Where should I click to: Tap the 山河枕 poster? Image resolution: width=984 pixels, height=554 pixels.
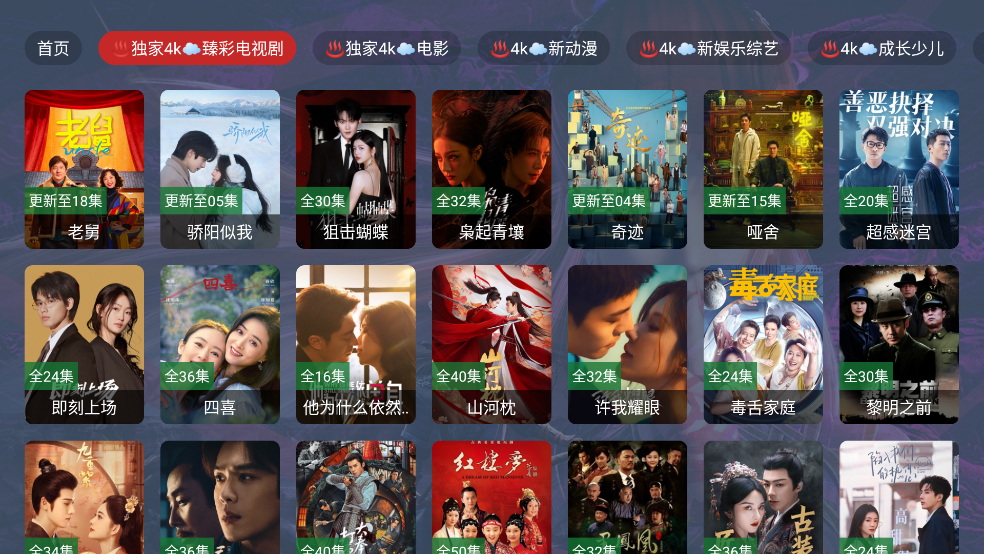(x=491, y=343)
